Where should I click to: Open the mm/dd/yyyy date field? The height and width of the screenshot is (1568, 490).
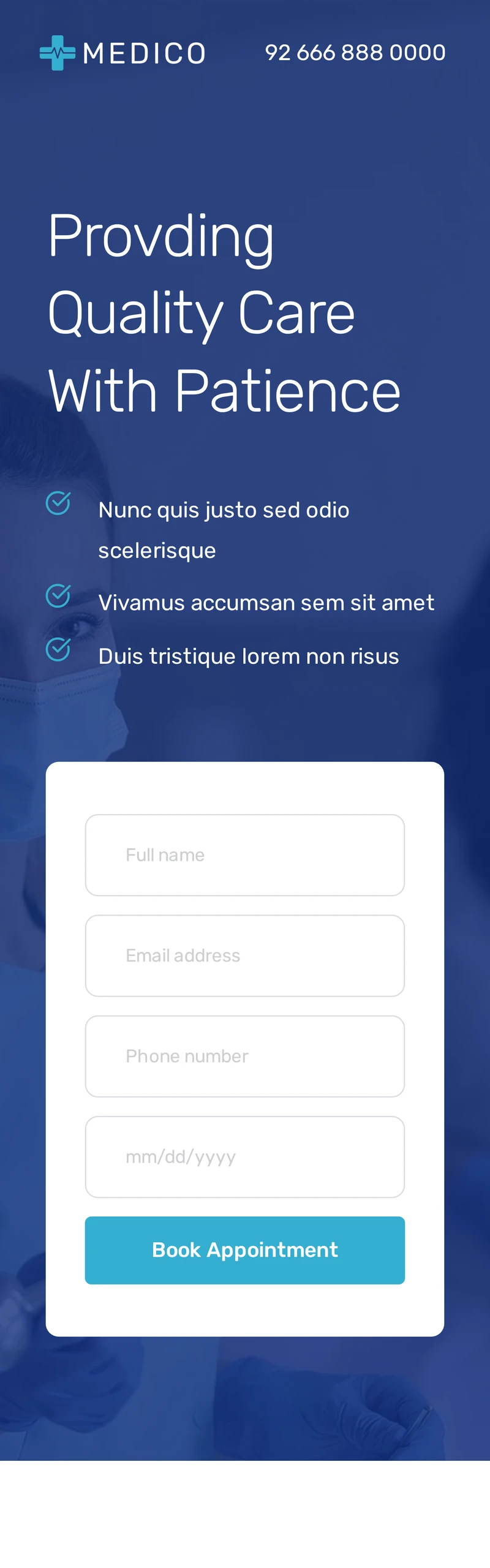click(x=244, y=1156)
